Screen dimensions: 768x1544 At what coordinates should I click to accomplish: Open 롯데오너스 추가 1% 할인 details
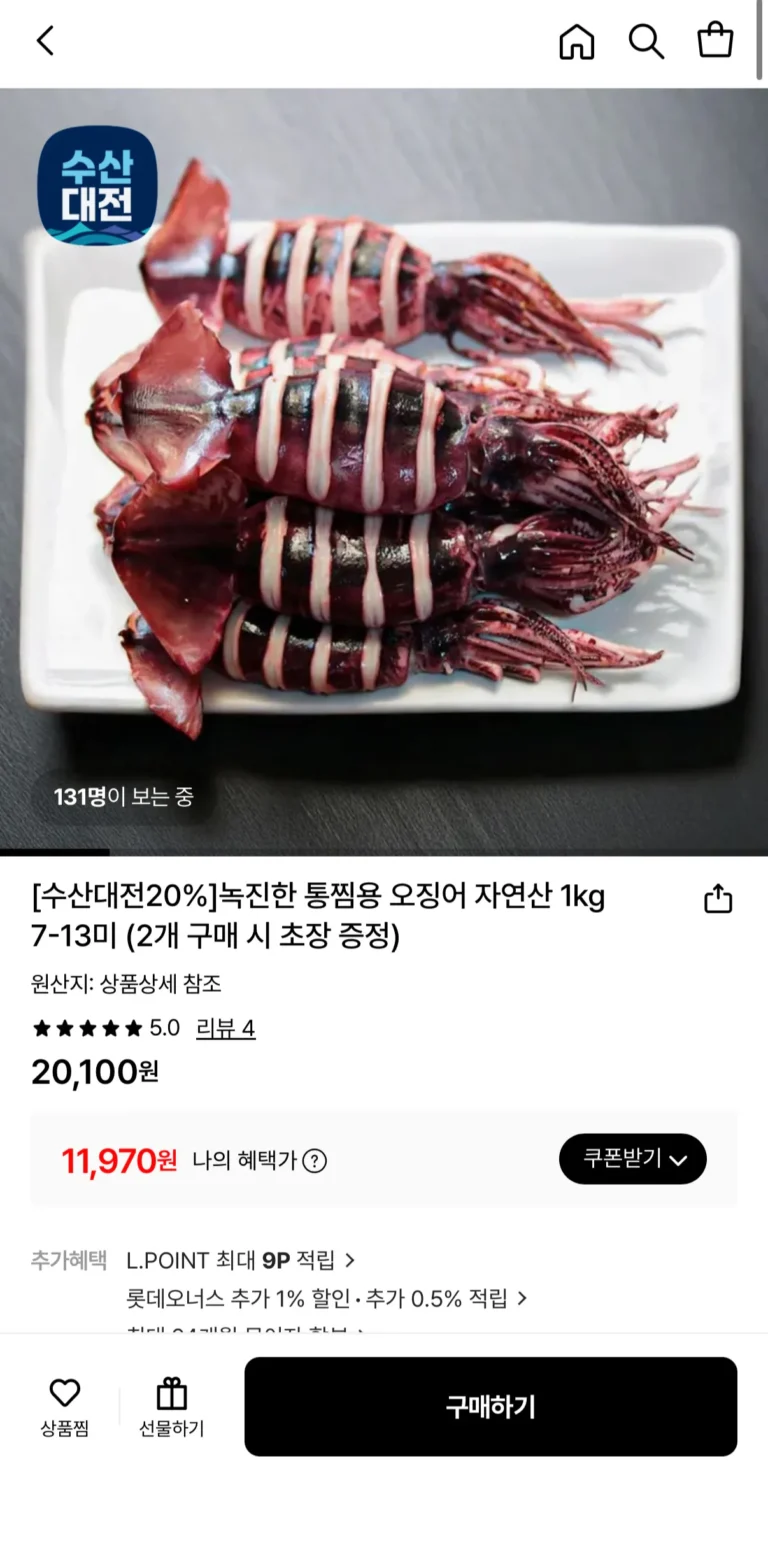point(326,1298)
